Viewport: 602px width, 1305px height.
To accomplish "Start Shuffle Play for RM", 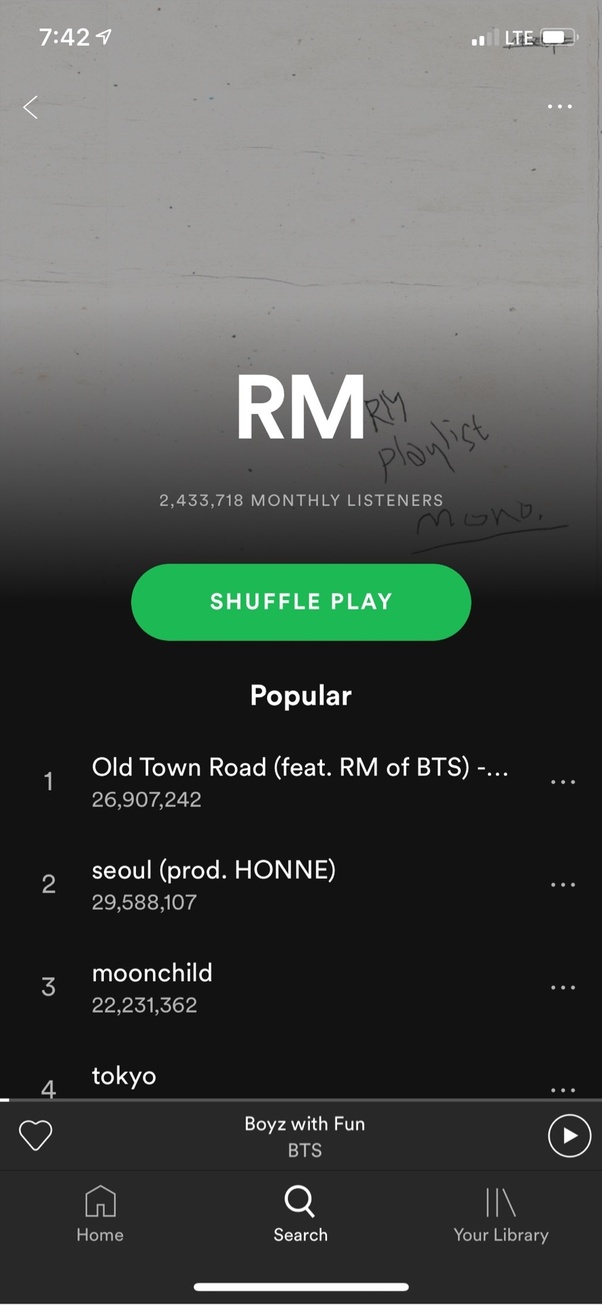I will [301, 602].
